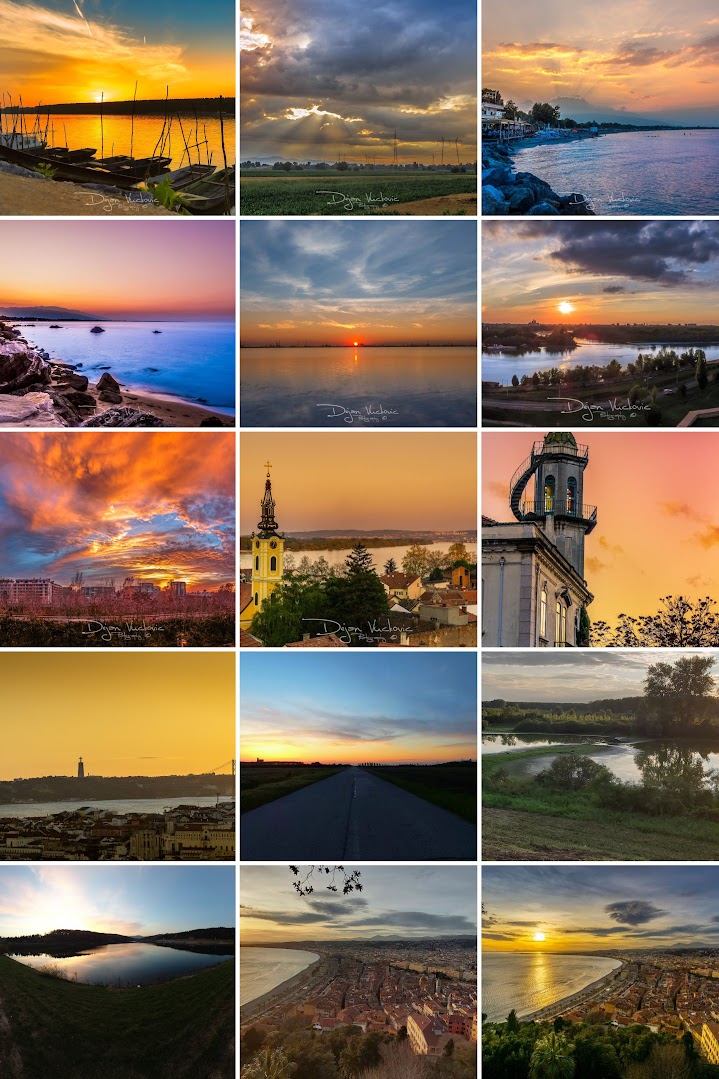The height and width of the screenshot is (1079, 719).
Task: Open the golden-sky city with statue silhouette
Action: pos(117,755)
